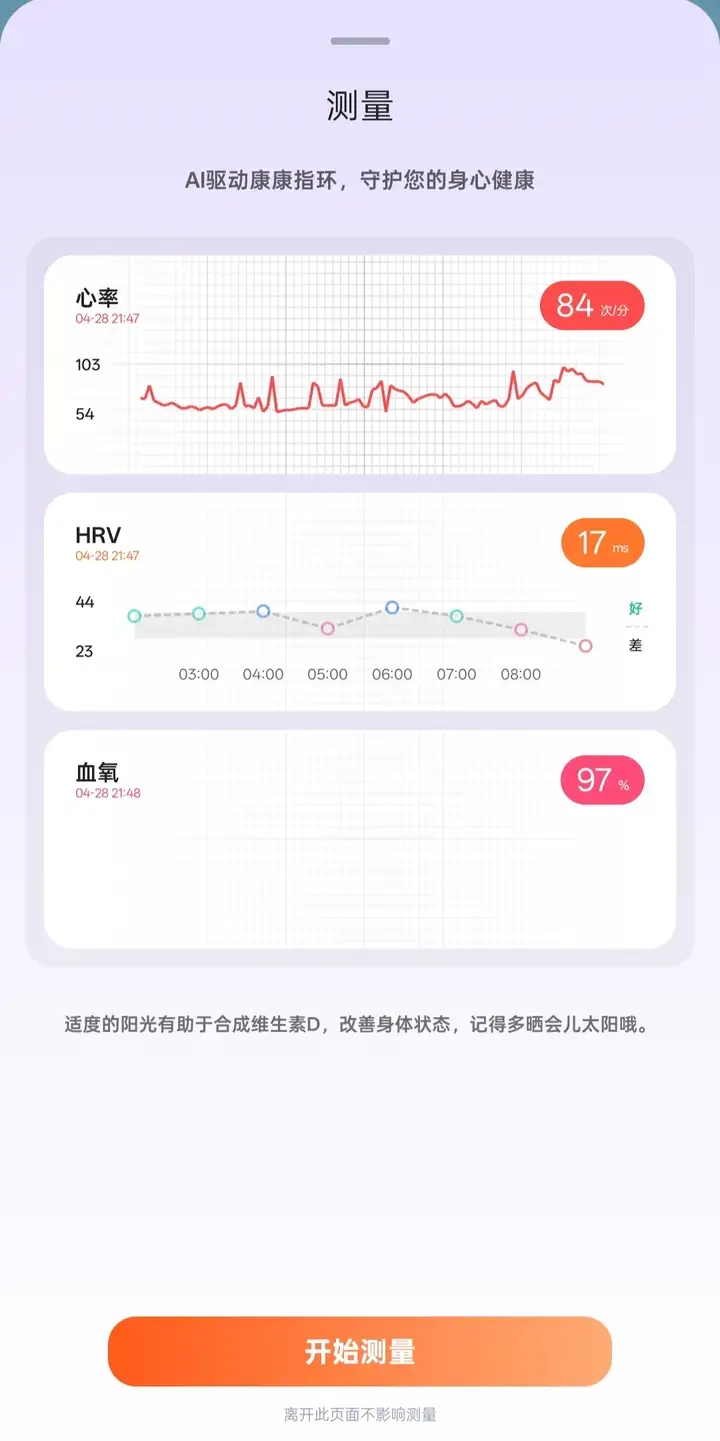Tap the 开始测量 button

point(360,1351)
